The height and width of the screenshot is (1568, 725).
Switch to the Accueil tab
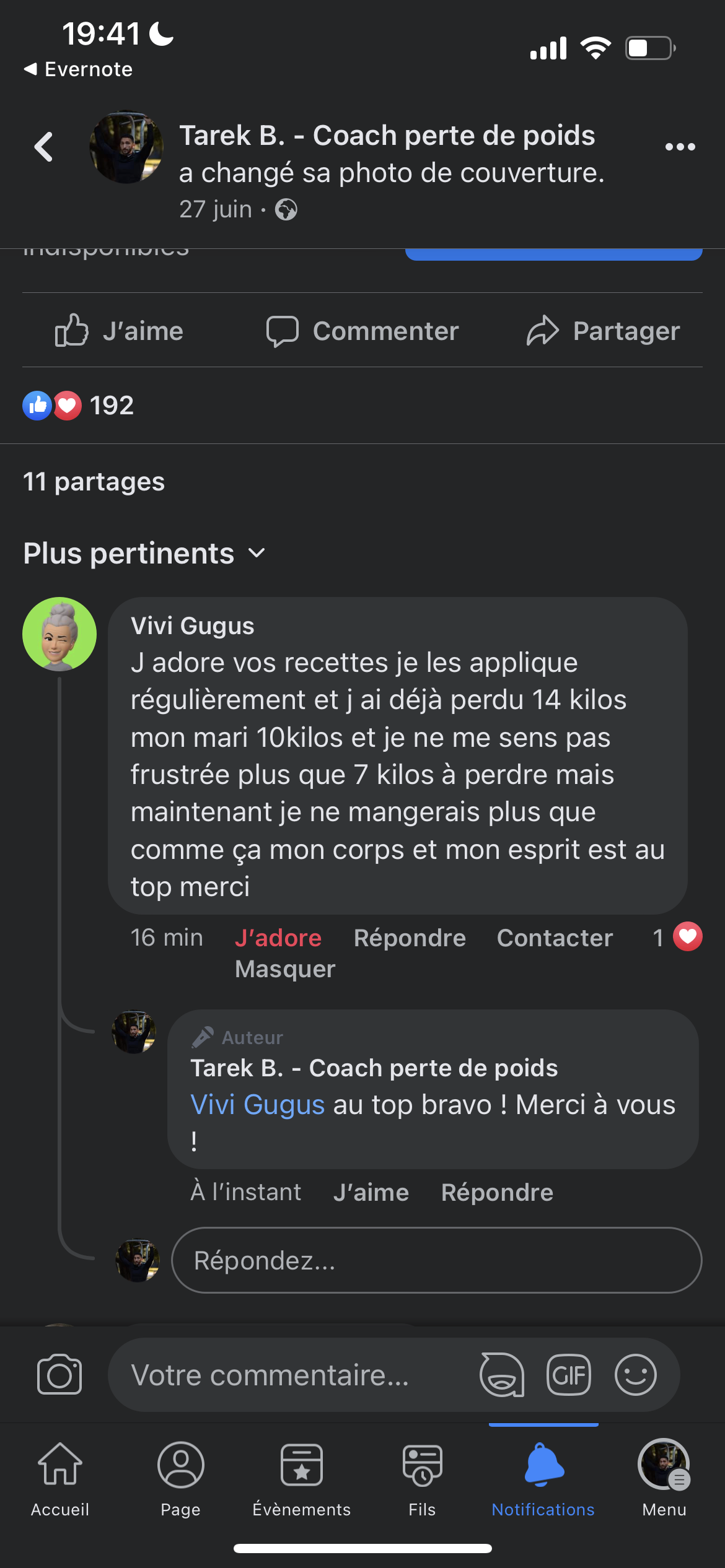pos(60,1479)
